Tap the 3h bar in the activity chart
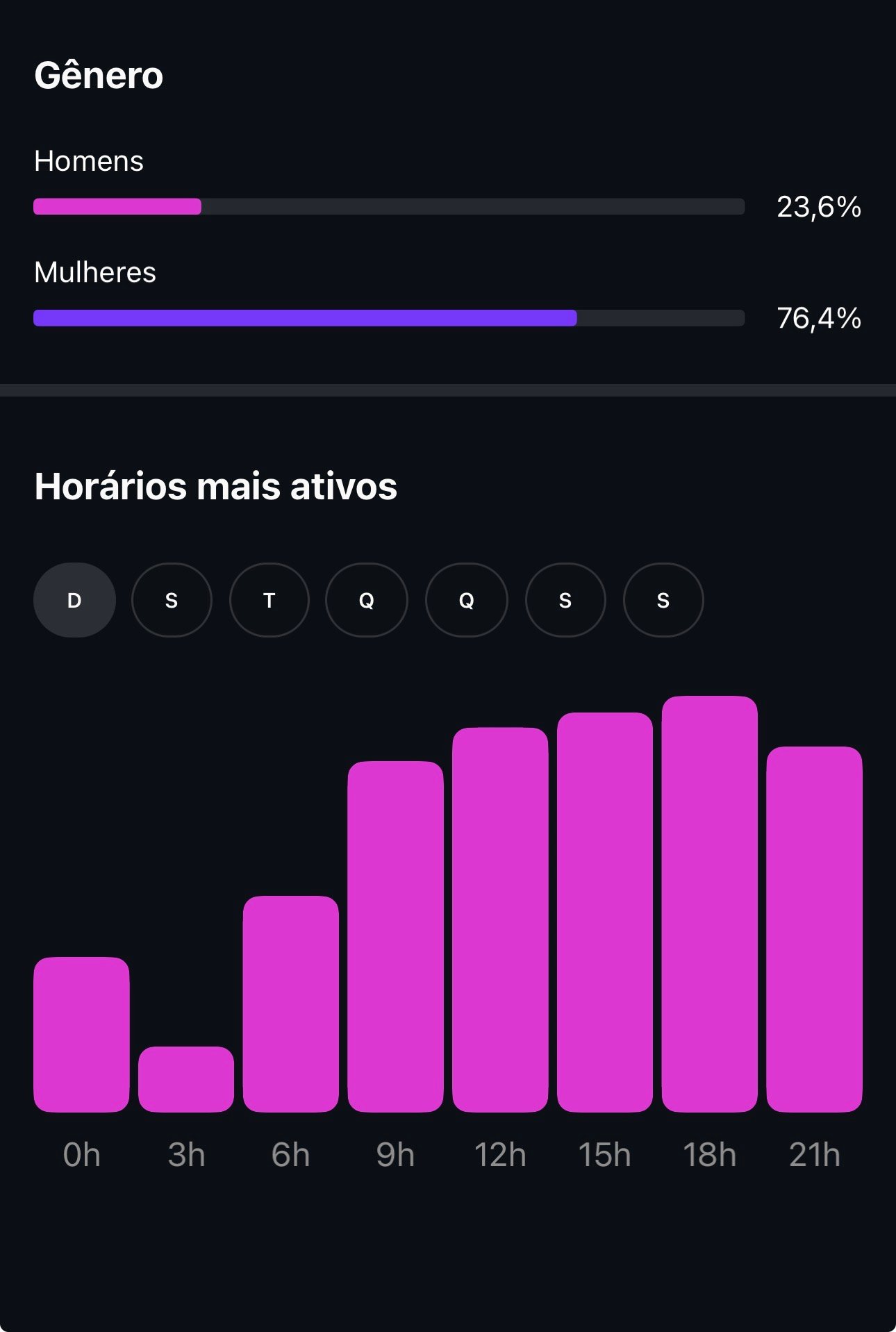 [x=186, y=1079]
